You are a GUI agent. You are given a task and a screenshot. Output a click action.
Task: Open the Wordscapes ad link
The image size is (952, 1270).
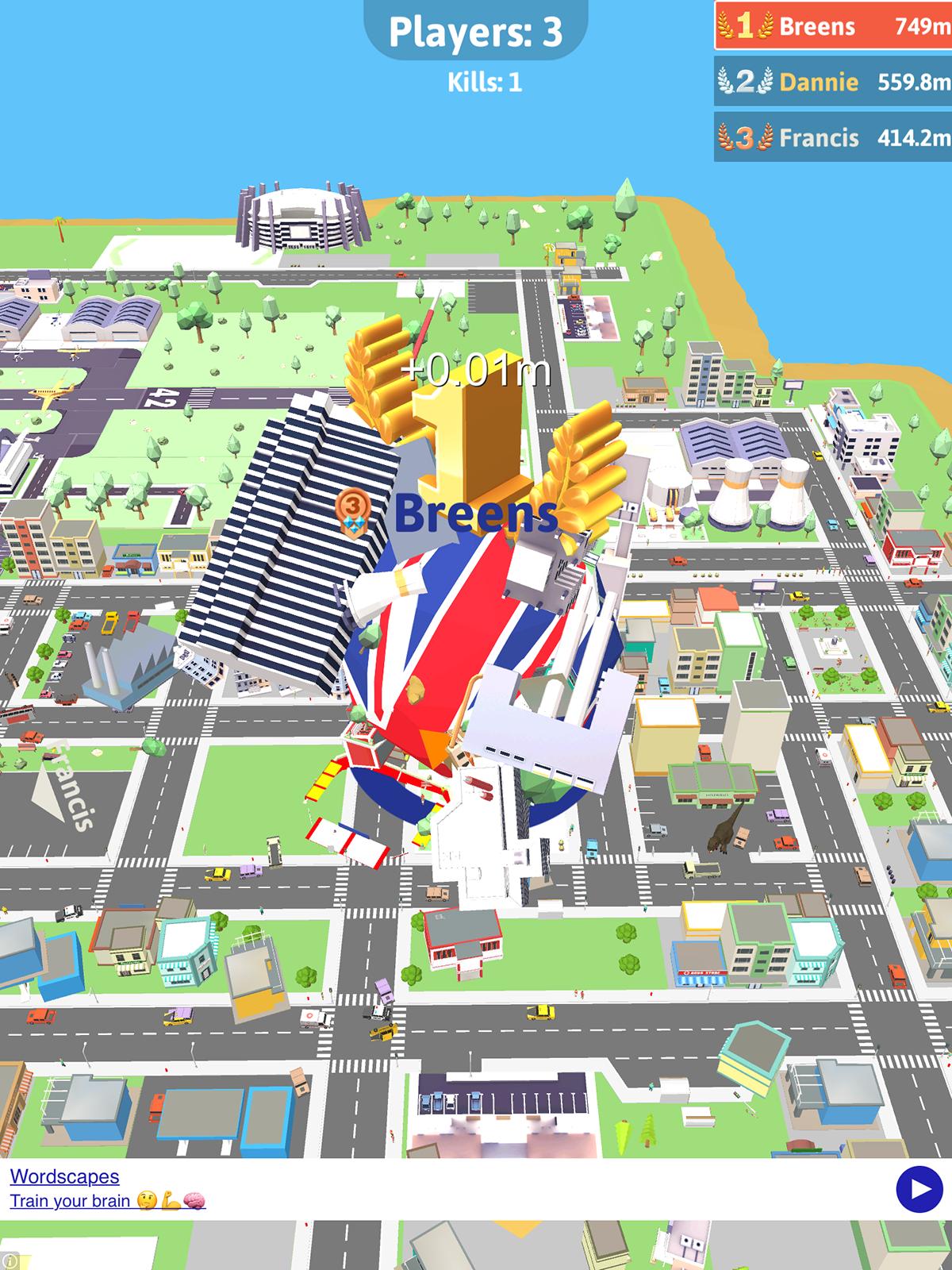[x=64, y=1176]
